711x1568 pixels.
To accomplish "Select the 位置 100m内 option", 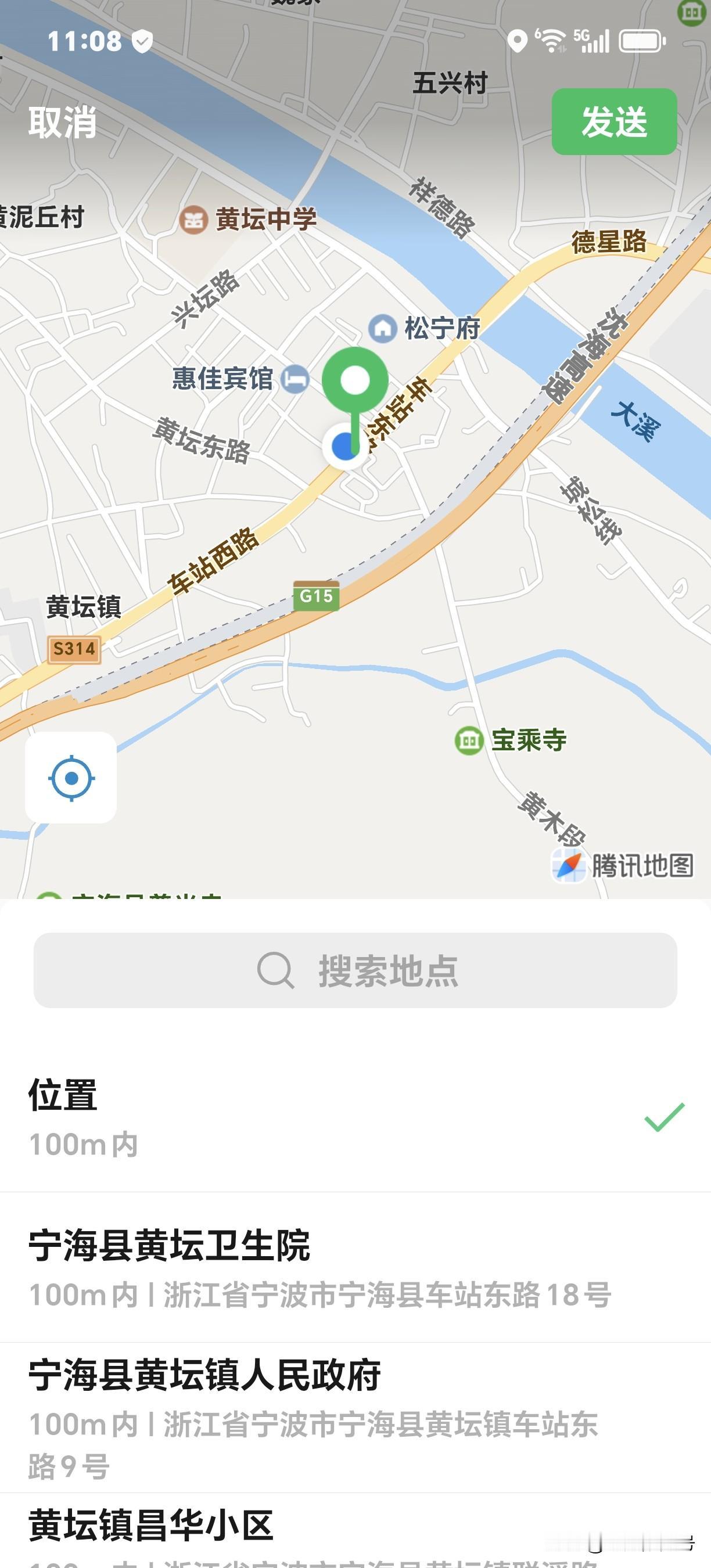I will pyautogui.click(x=355, y=1117).
